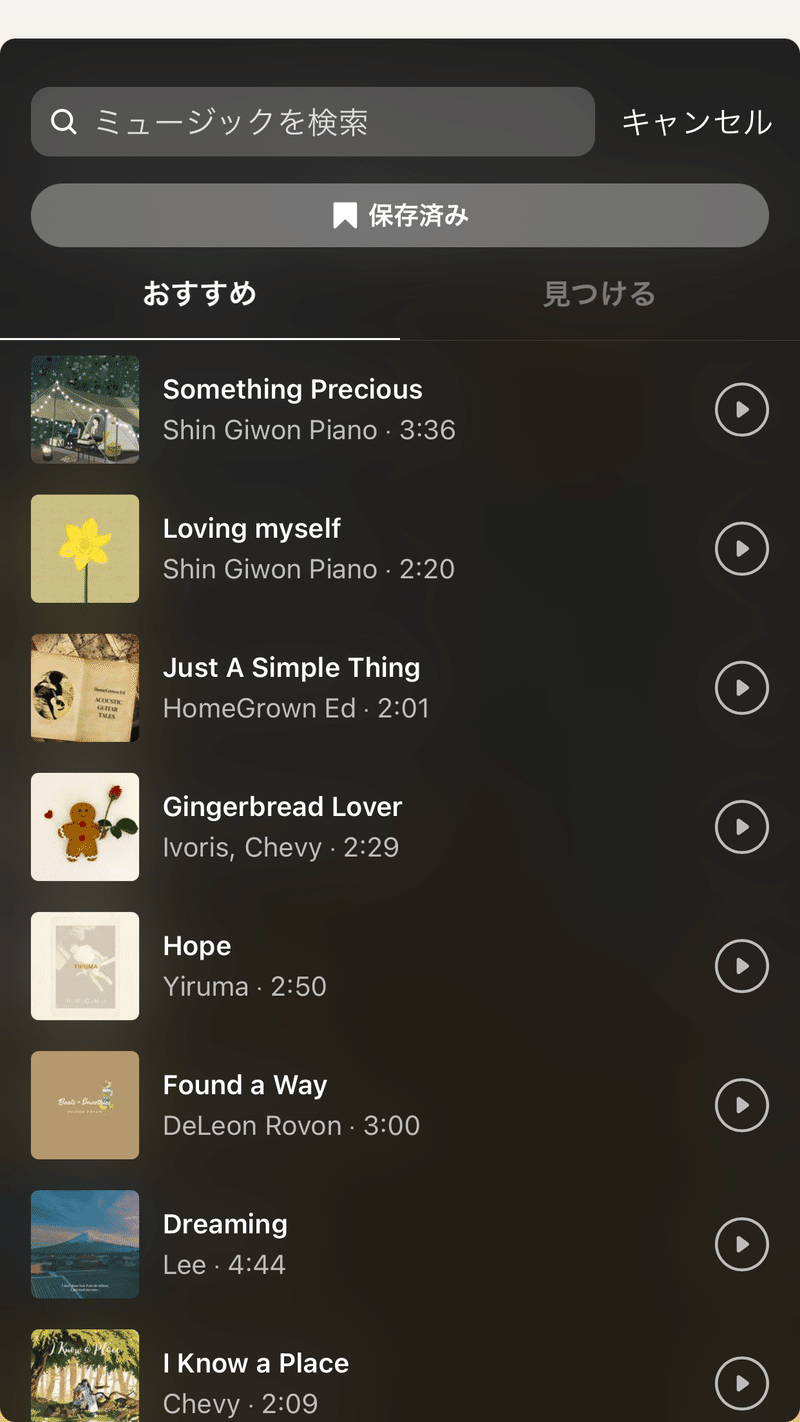Play a preview of Loving myself
The height and width of the screenshot is (1422, 800).
(x=742, y=549)
